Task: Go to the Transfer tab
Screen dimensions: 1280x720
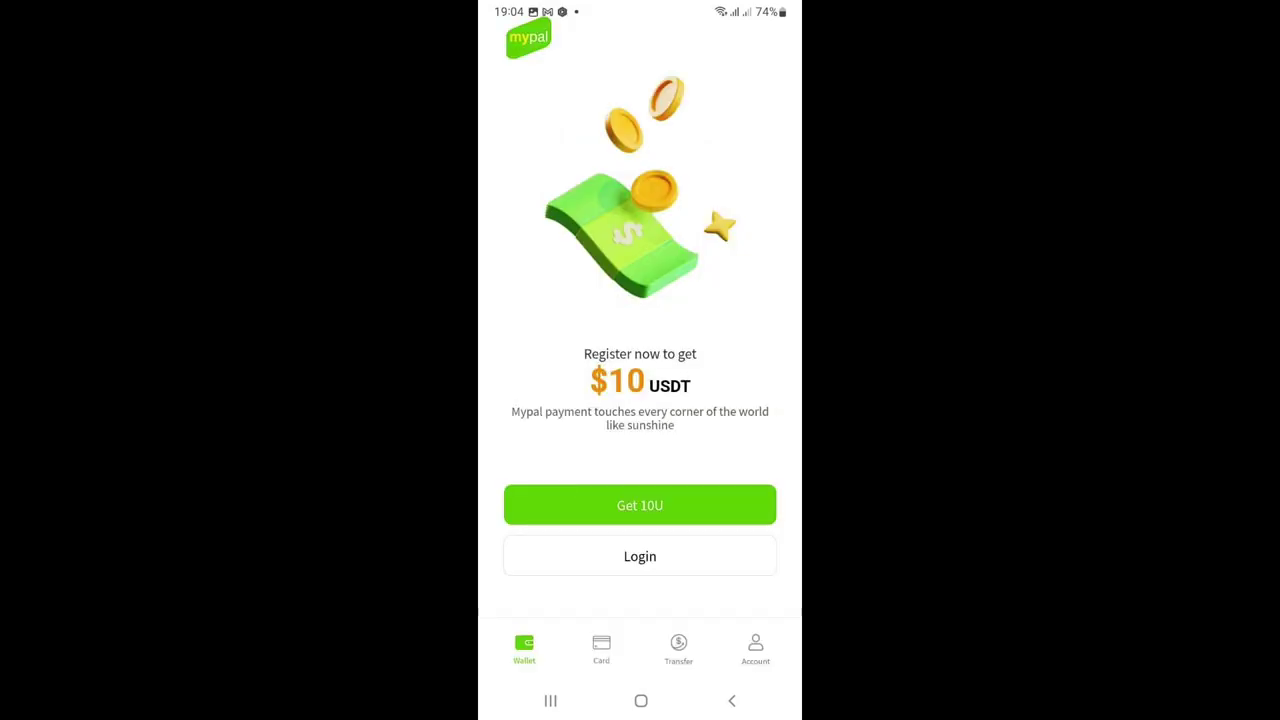Action: (678, 649)
